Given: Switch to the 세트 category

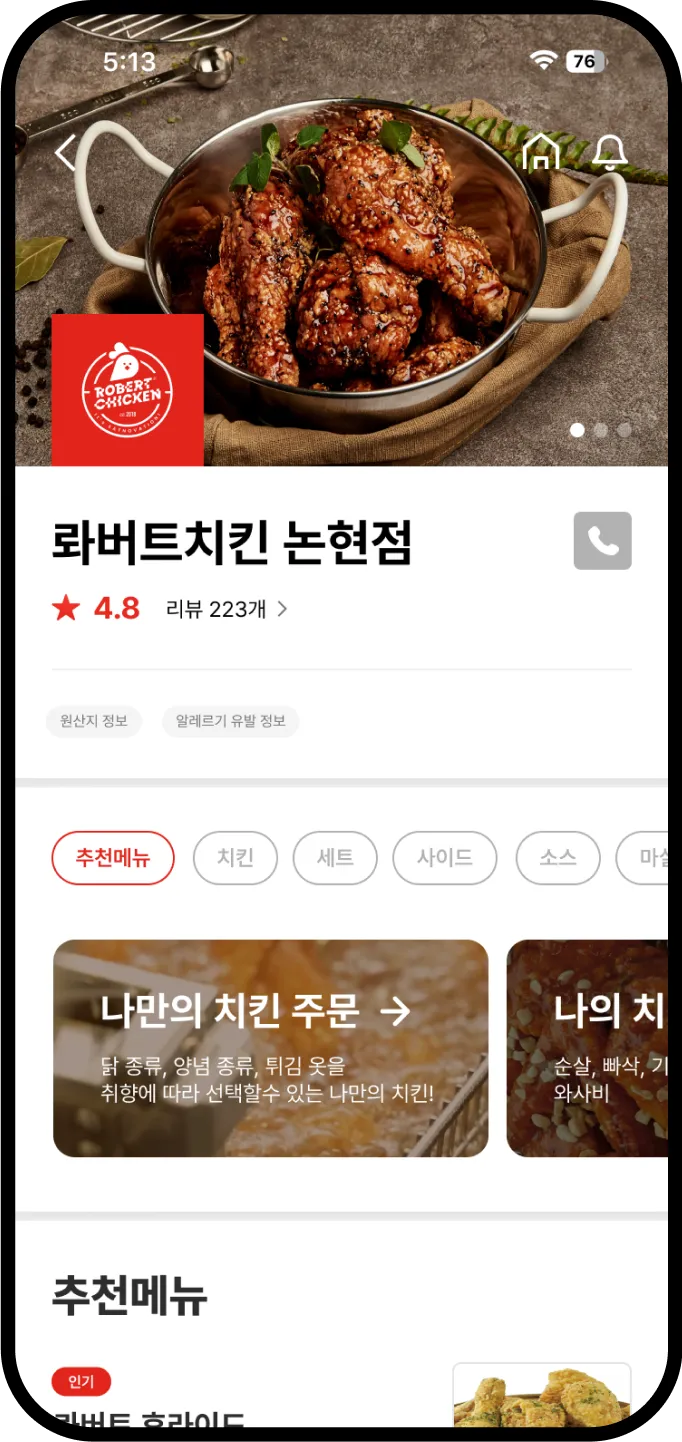Looking at the screenshot, I should (x=335, y=858).
